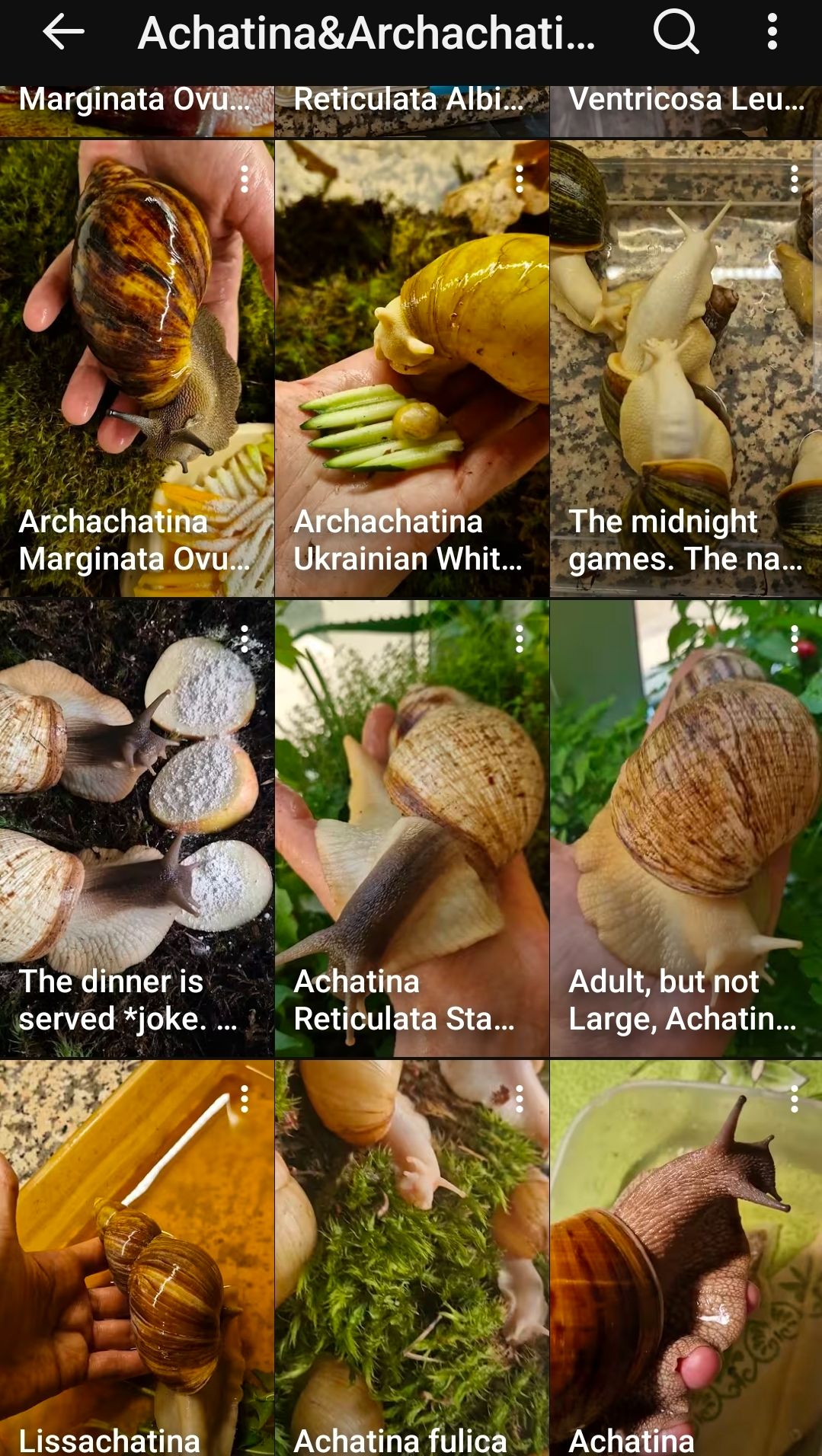
Task: Show more options for The midnight games
Action: point(794,179)
